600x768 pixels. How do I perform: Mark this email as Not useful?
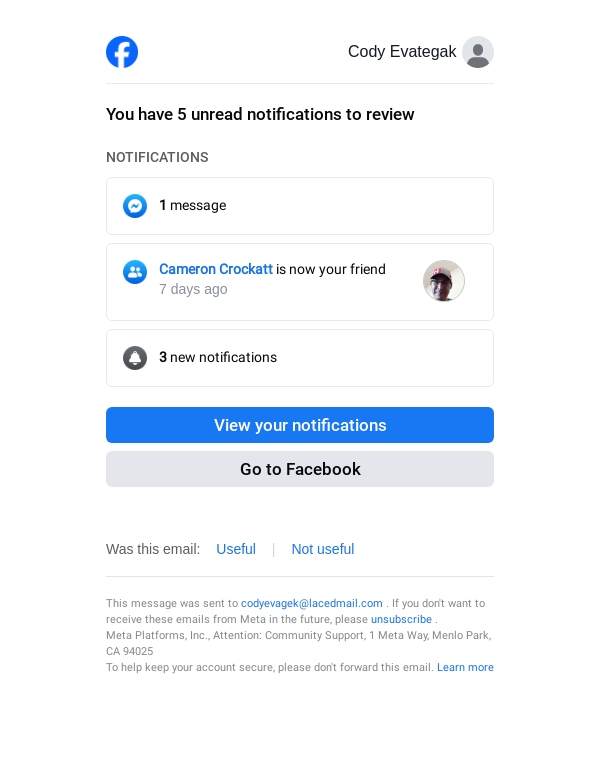click(322, 549)
